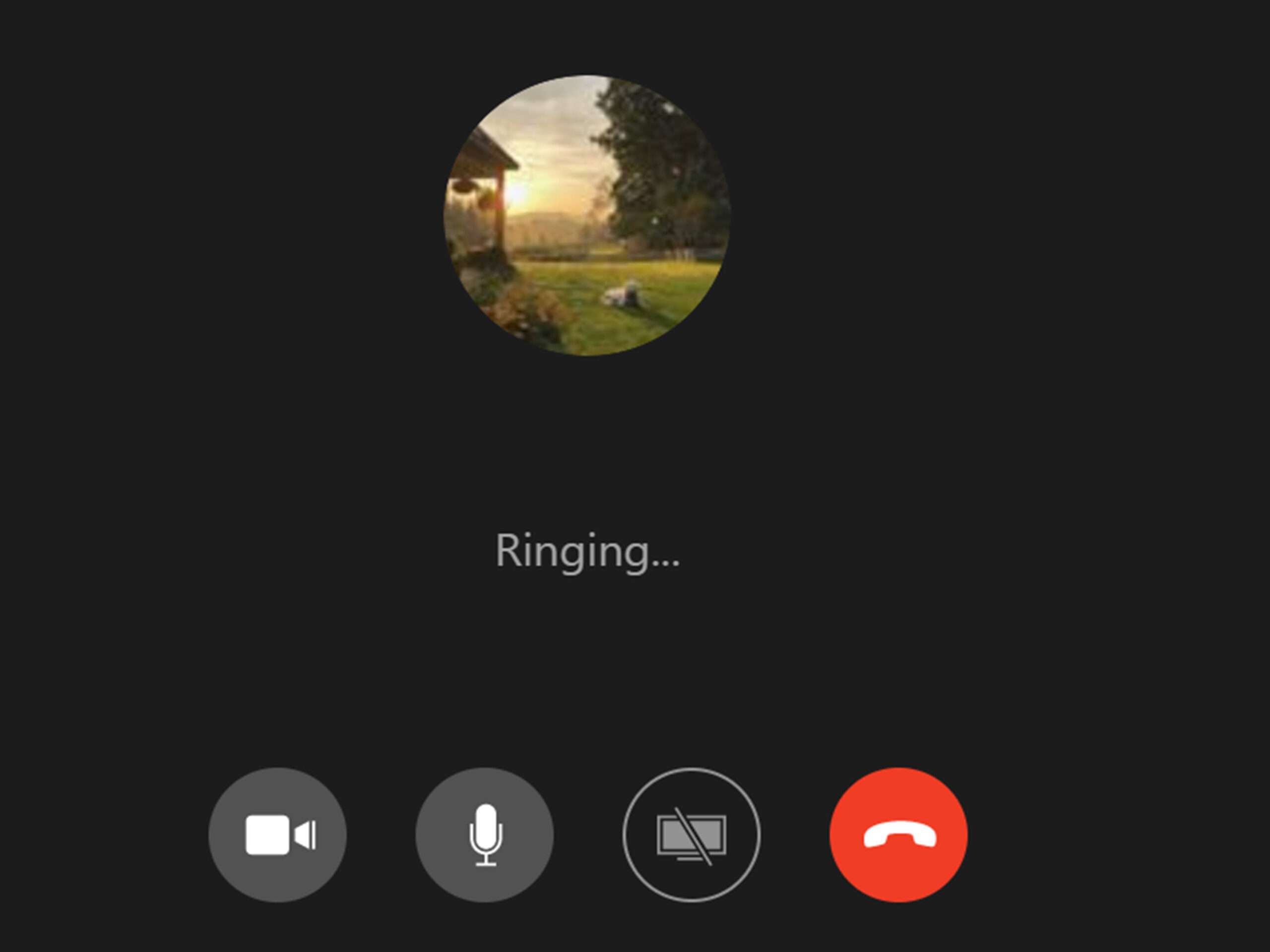
Task: Toggle the video camera button
Action: click(277, 835)
